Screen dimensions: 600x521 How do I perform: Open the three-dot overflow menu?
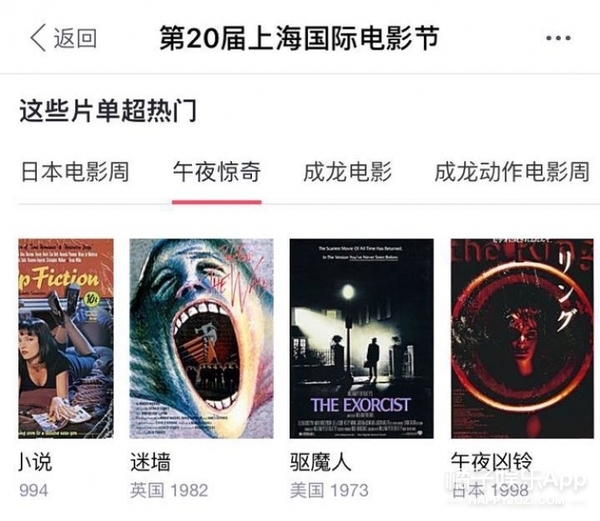557,39
